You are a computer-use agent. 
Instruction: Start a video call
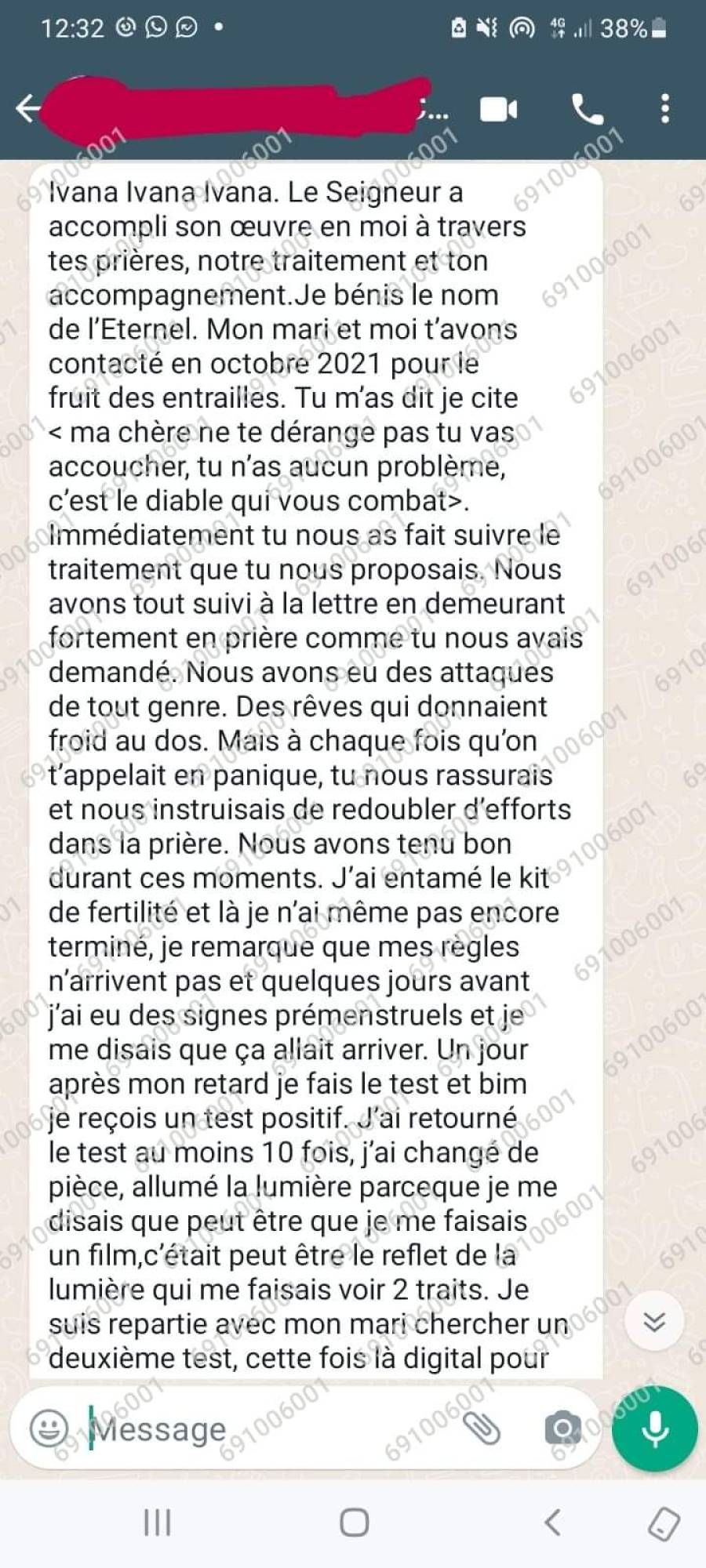(x=499, y=110)
